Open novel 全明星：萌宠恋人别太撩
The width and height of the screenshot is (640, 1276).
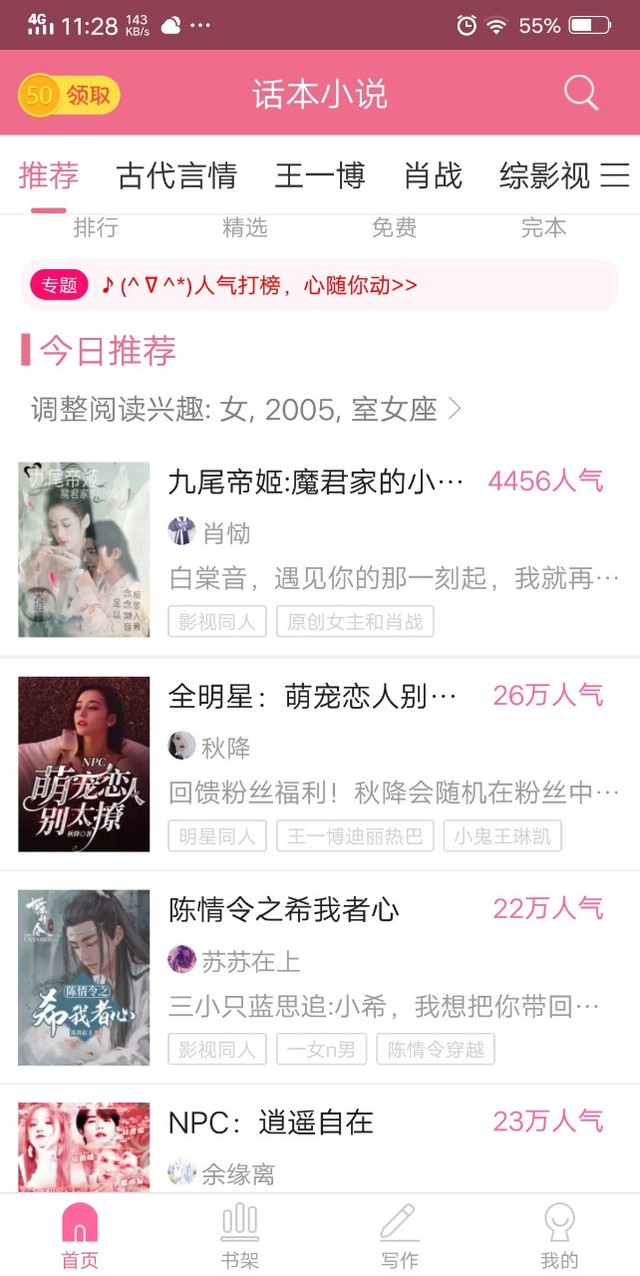pos(320,764)
